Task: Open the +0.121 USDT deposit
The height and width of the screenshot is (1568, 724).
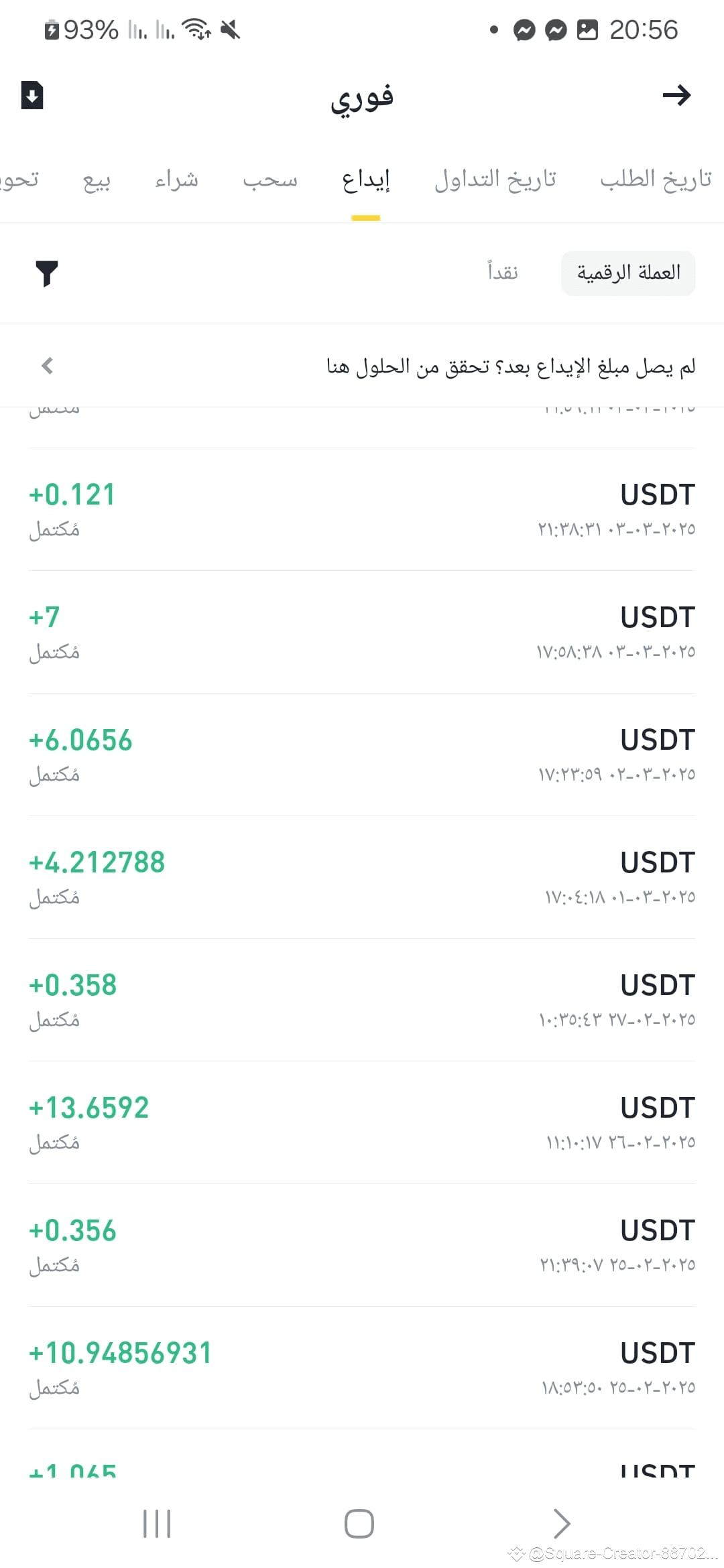Action: [x=362, y=510]
